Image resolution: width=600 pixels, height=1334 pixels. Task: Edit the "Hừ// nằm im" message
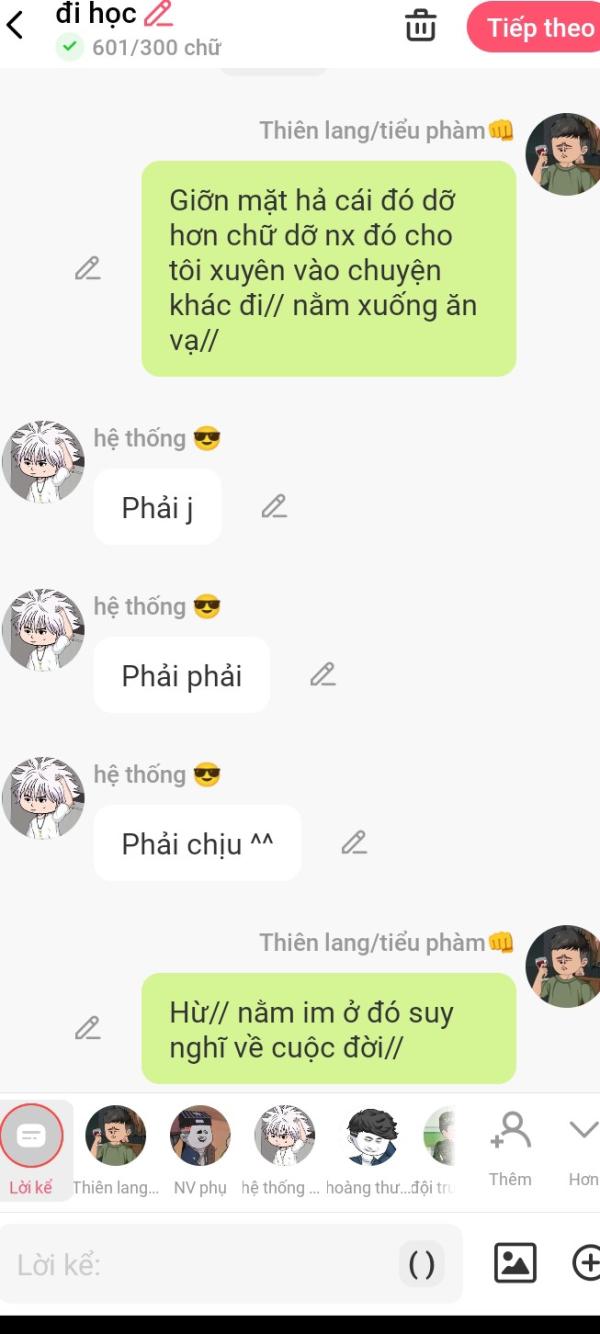pyautogui.click(x=88, y=1028)
